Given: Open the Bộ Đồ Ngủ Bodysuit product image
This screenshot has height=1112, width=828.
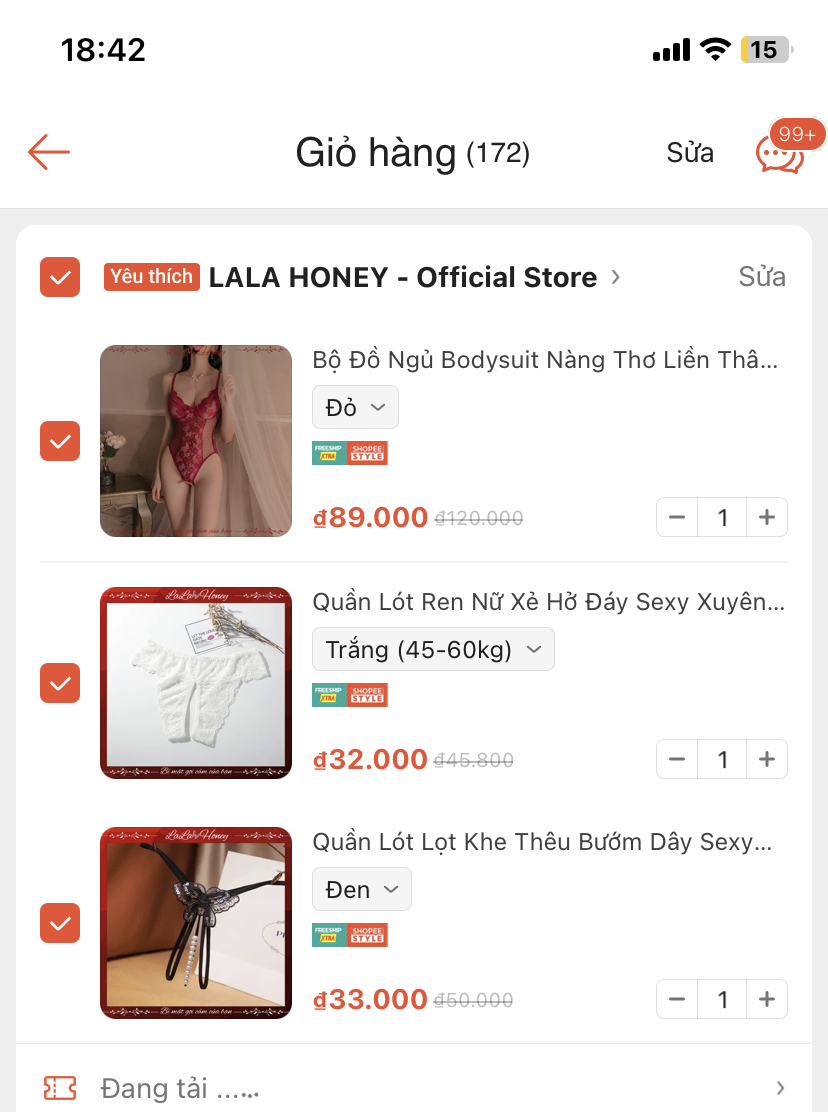Looking at the screenshot, I should 196,441.
